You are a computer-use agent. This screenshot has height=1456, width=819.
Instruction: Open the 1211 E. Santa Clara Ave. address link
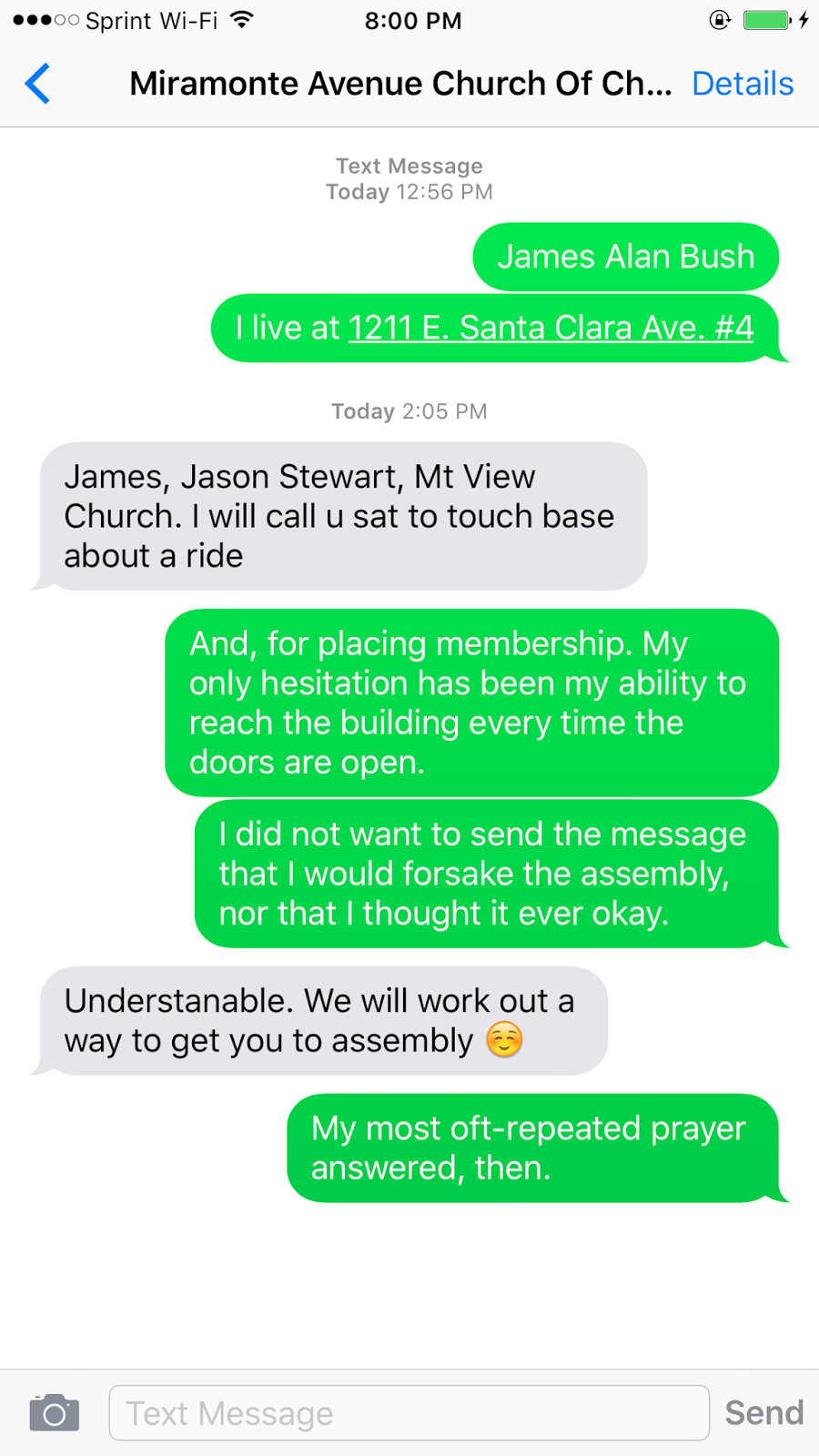point(551,328)
